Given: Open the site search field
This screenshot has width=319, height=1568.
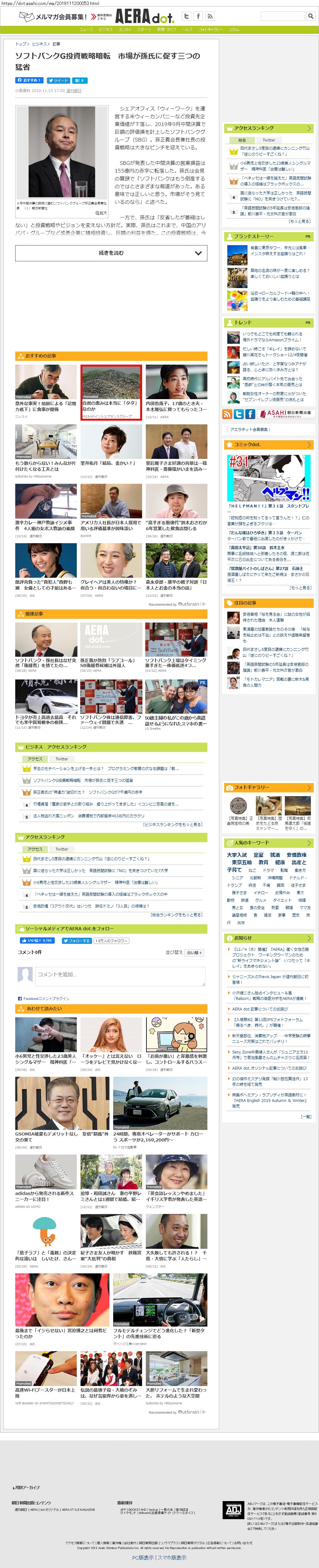Looking at the screenshot, I should (x=282, y=16).
